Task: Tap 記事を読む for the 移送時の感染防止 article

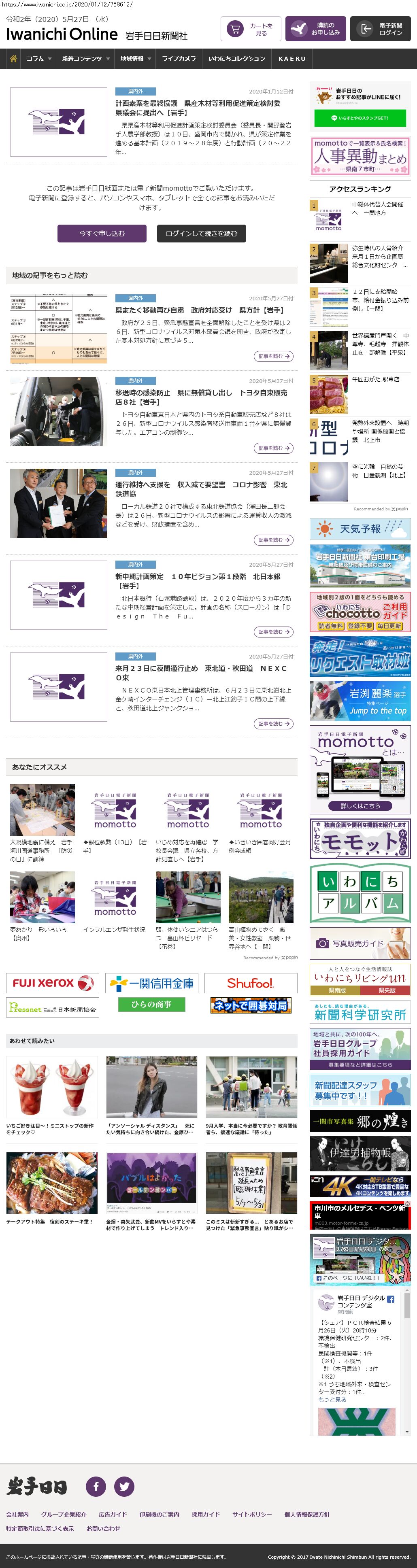Action: point(273,448)
